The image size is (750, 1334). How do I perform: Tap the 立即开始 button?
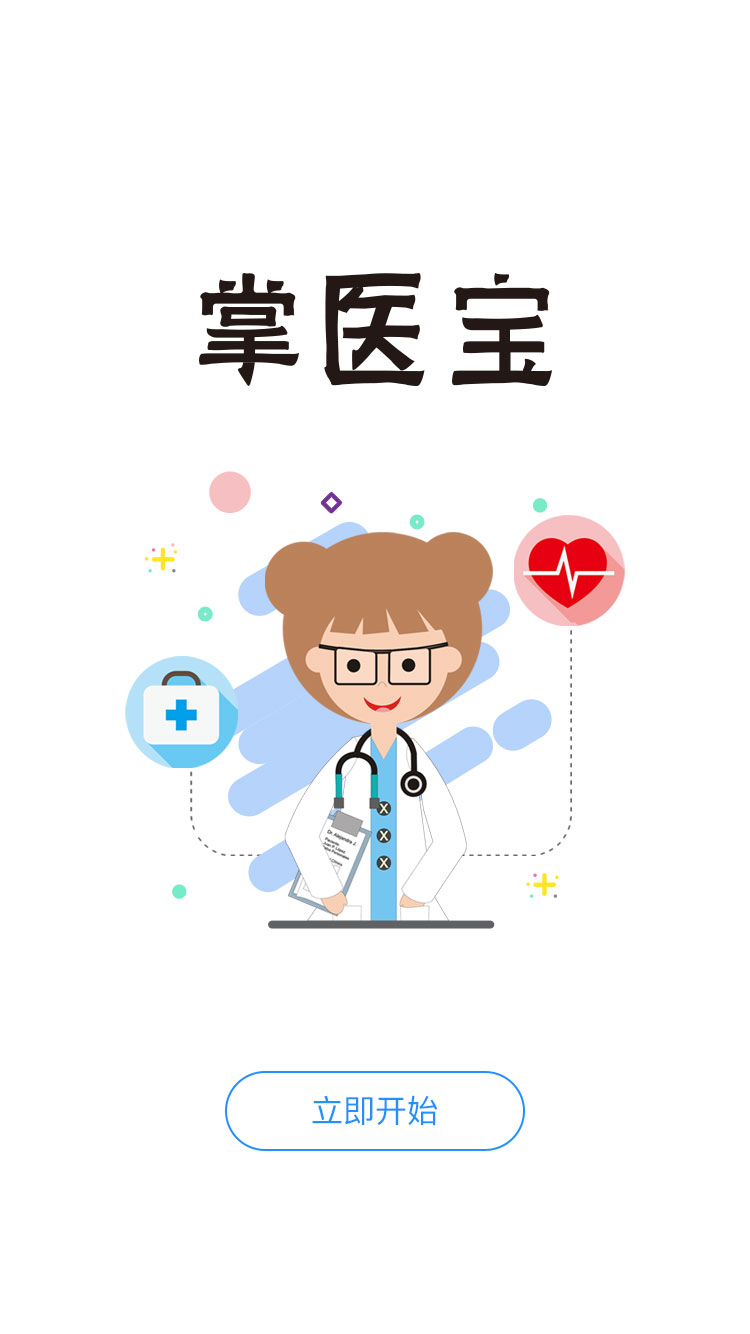[x=375, y=1111]
